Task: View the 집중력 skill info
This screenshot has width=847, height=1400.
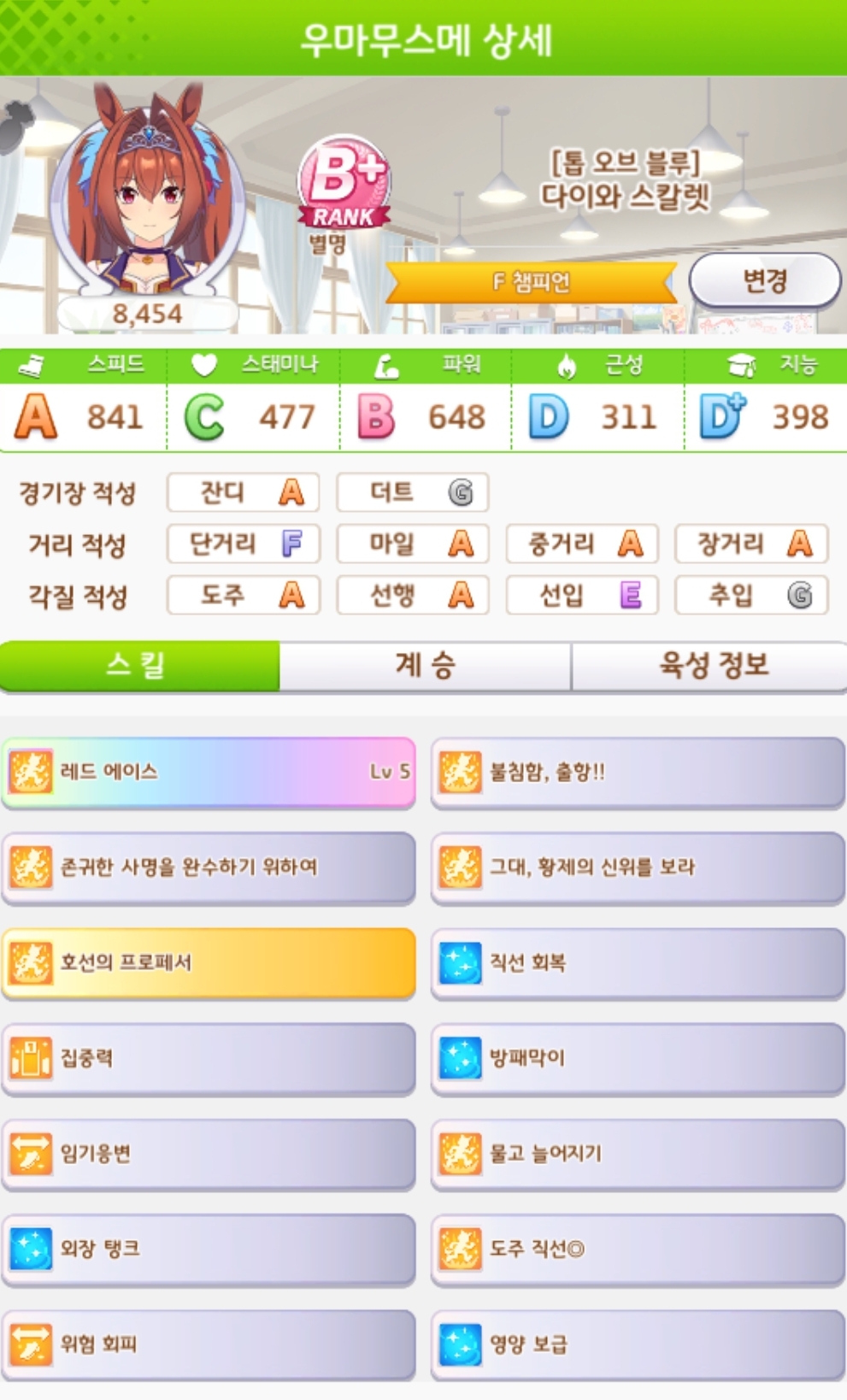Action: tap(209, 1059)
